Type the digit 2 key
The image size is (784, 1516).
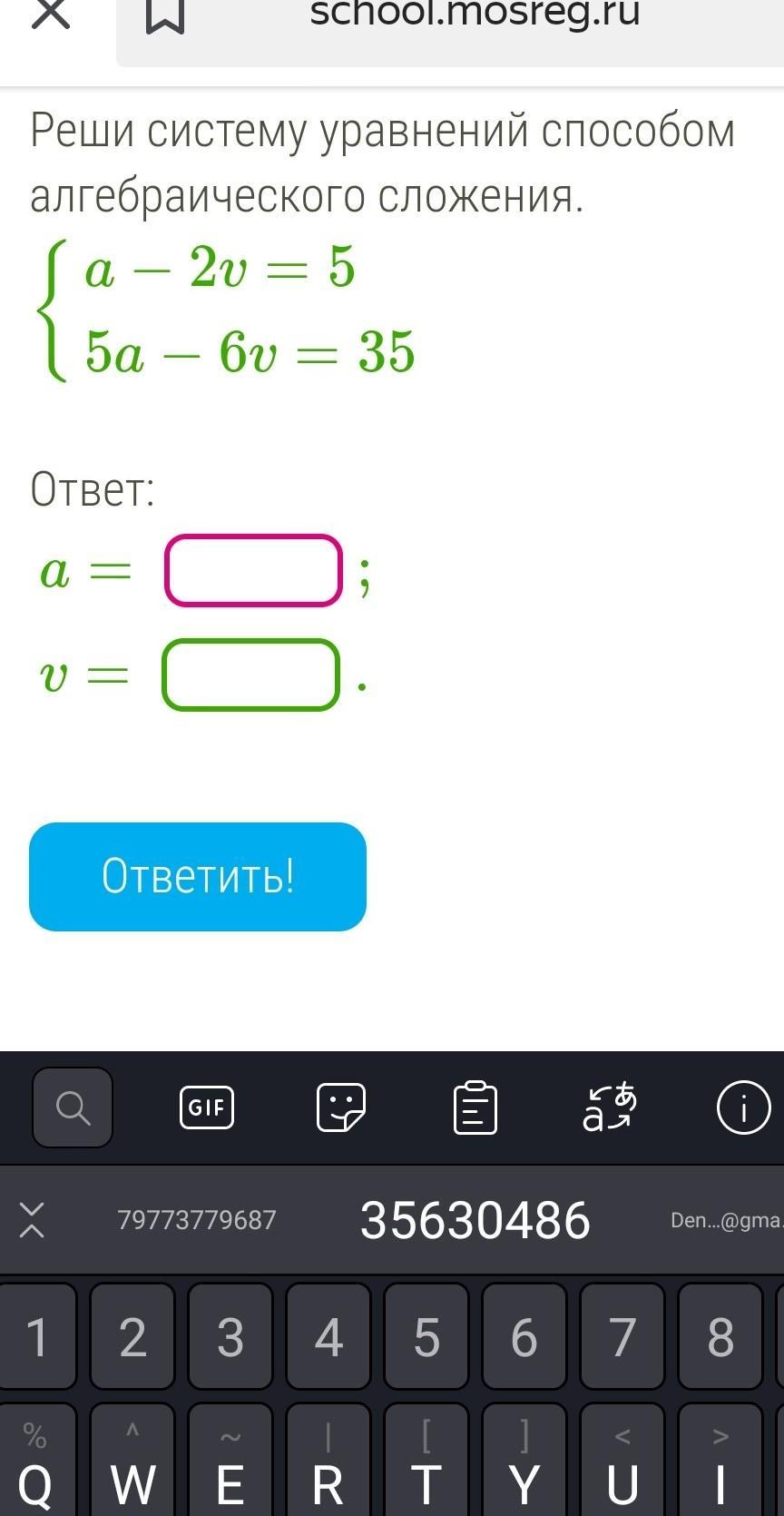tap(132, 1336)
